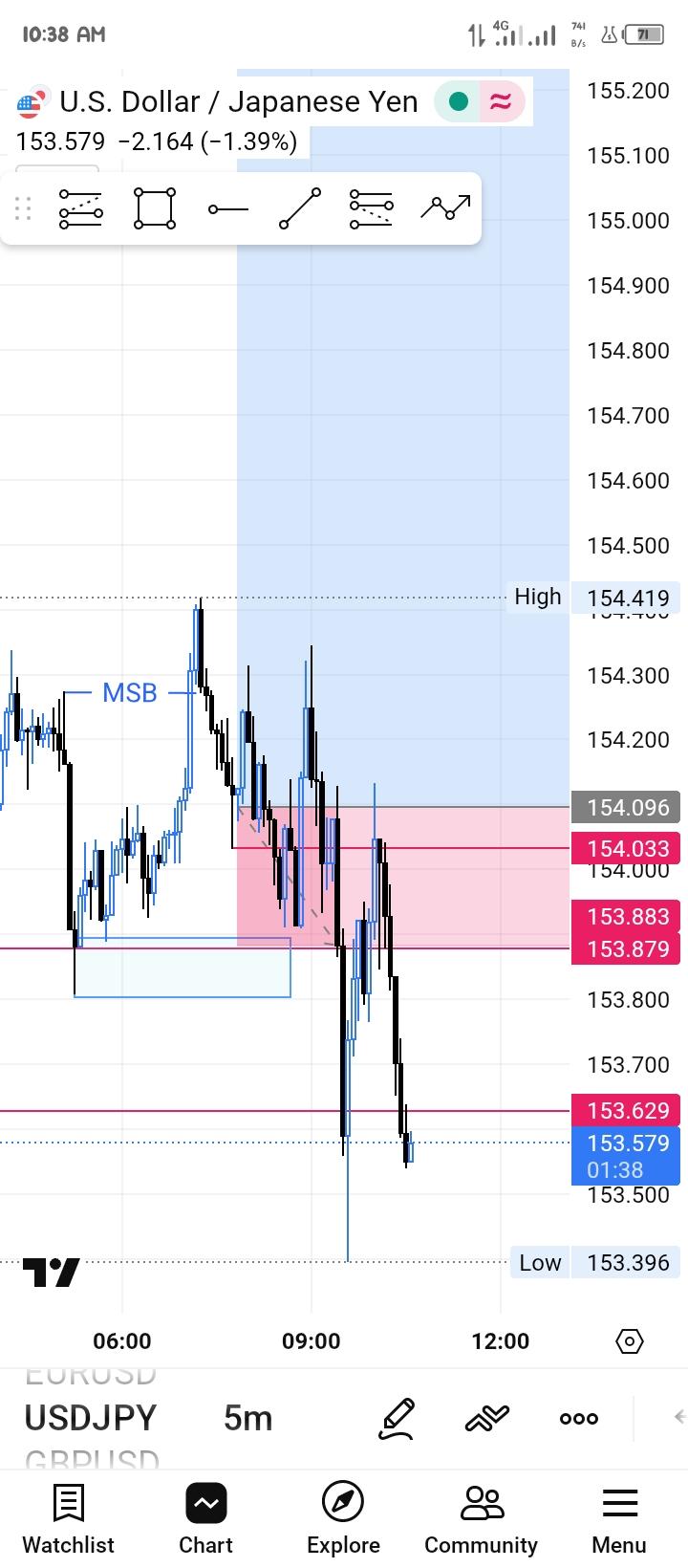Change the 5m timeframe interval
688x1568 pixels.
247,1418
